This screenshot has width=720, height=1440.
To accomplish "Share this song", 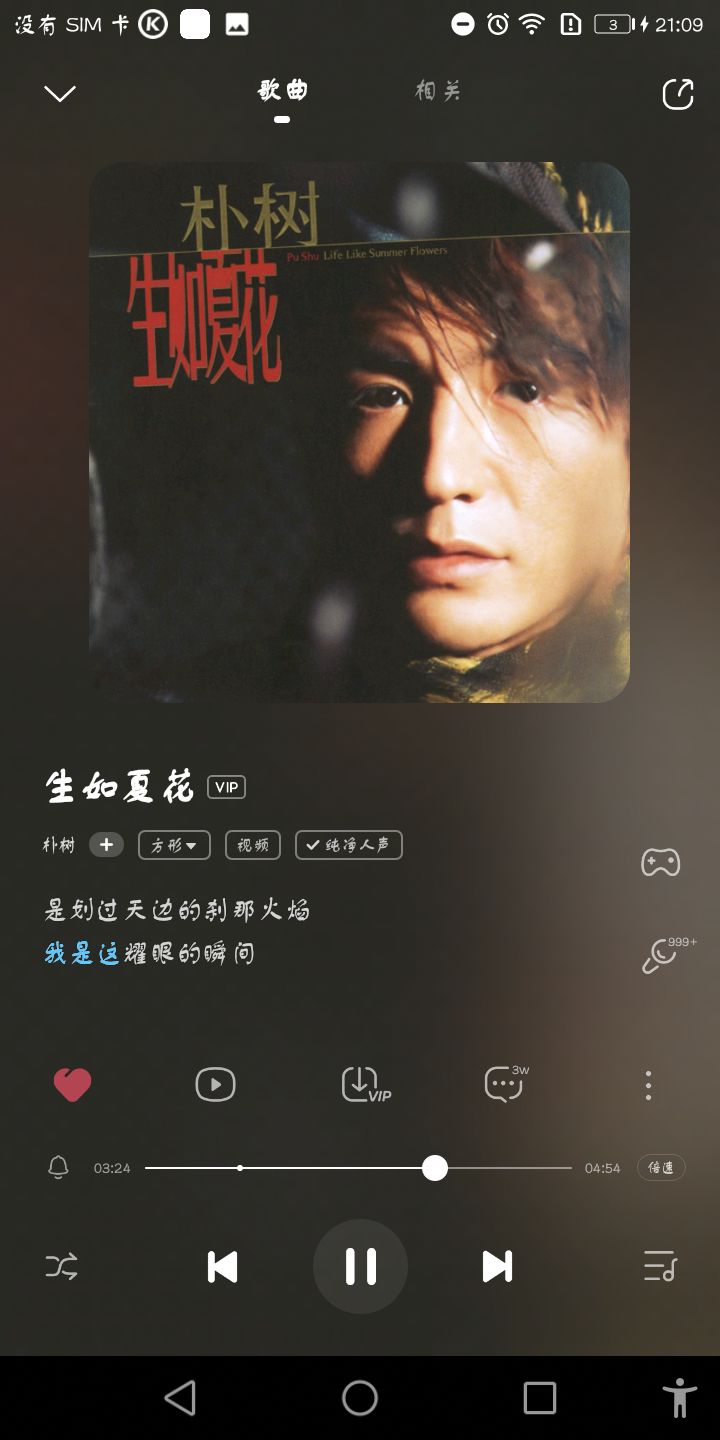I will tap(678, 94).
